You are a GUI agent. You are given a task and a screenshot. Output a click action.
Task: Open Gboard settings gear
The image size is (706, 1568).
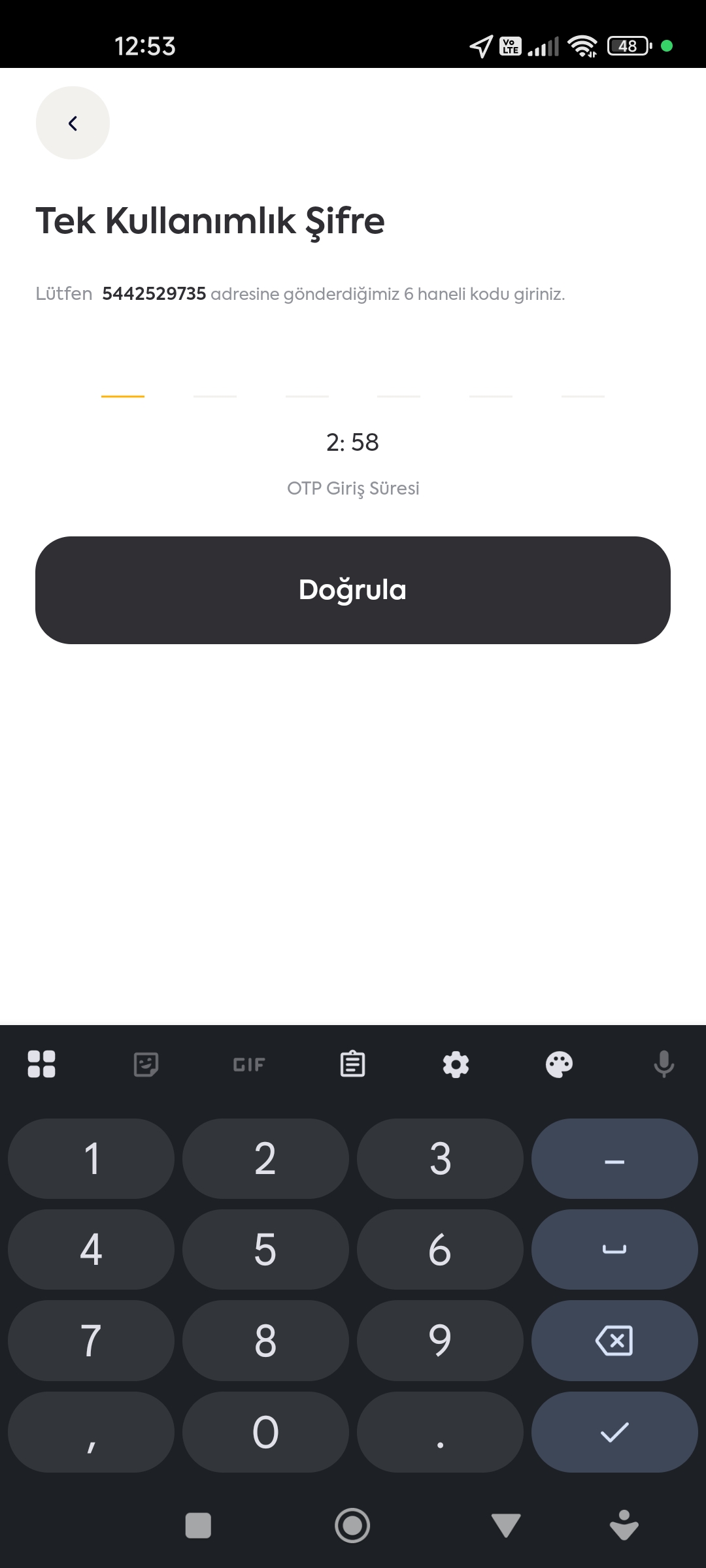(456, 1064)
